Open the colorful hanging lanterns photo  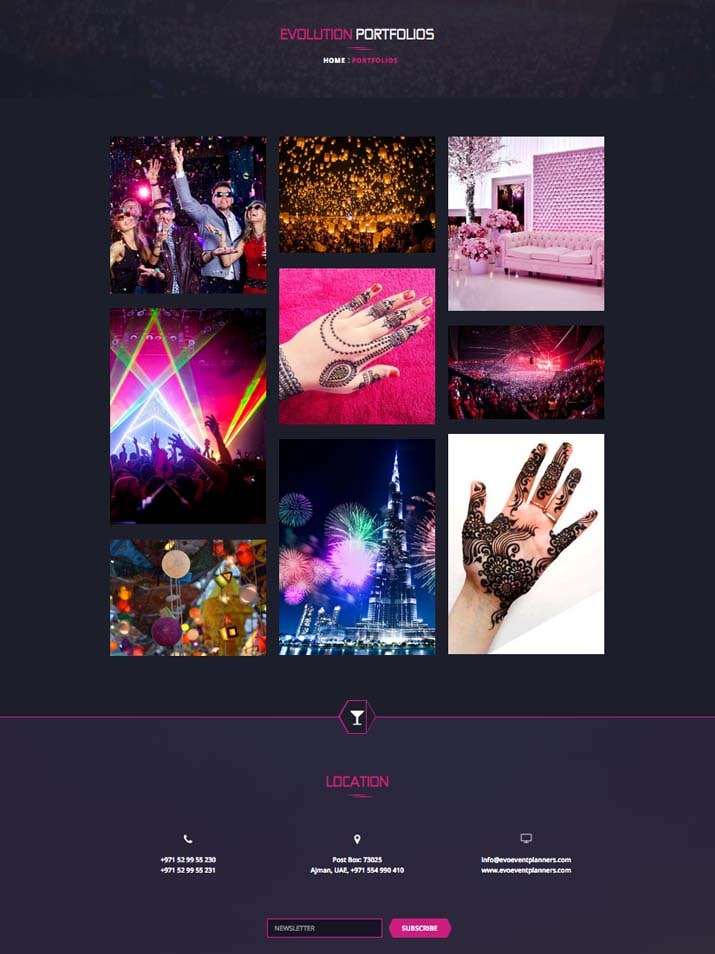click(x=188, y=598)
